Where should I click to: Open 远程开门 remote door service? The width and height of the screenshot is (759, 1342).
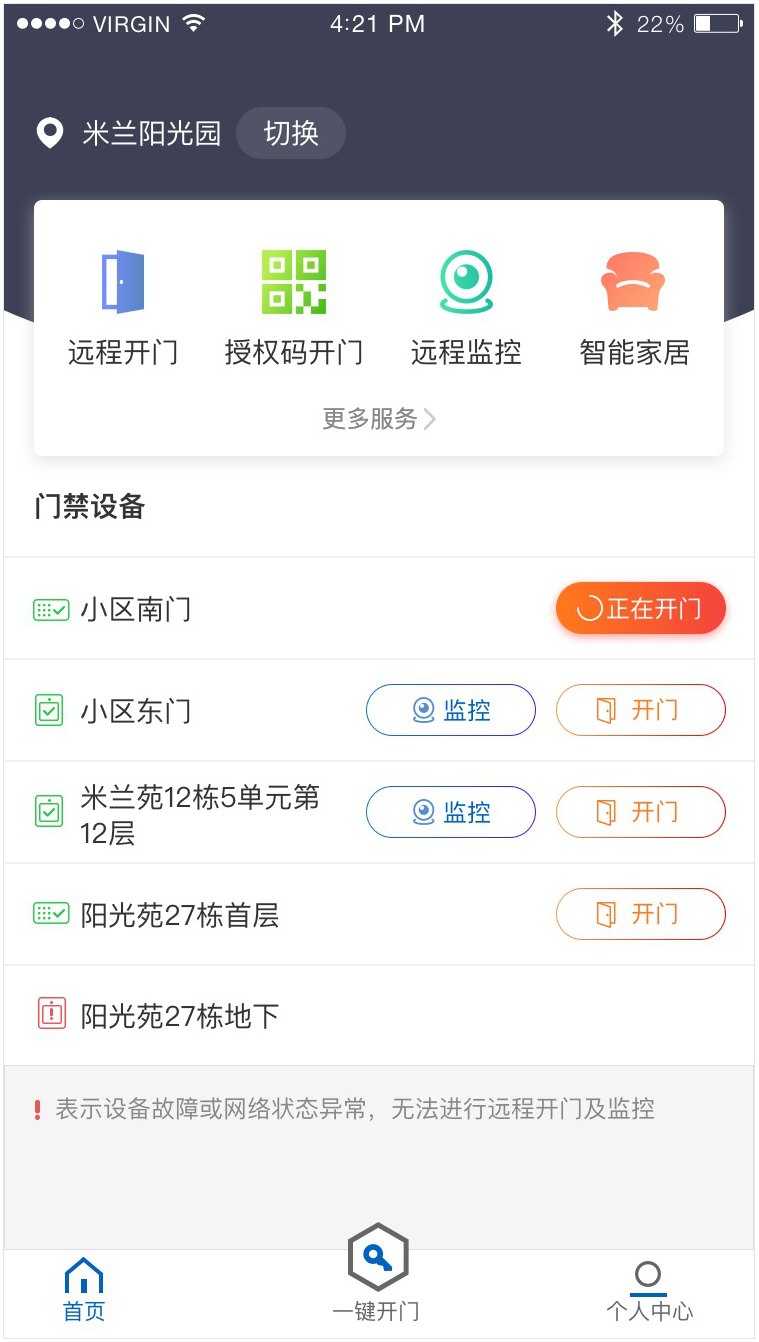(x=123, y=308)
